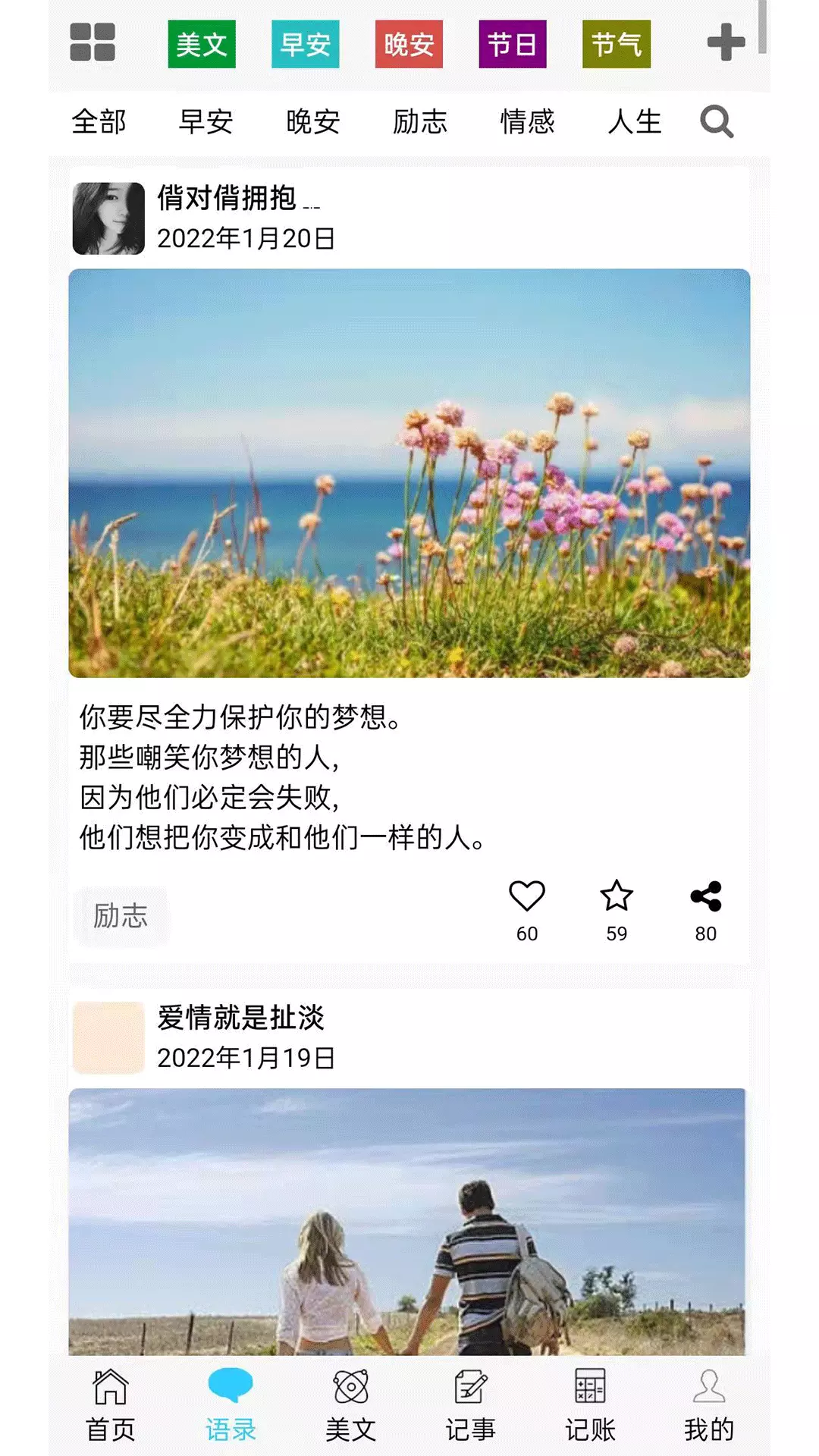The width and height of the screenshot is (819, 1456).
Task: Select the green 美文 tag
Action: click(202, 44)
